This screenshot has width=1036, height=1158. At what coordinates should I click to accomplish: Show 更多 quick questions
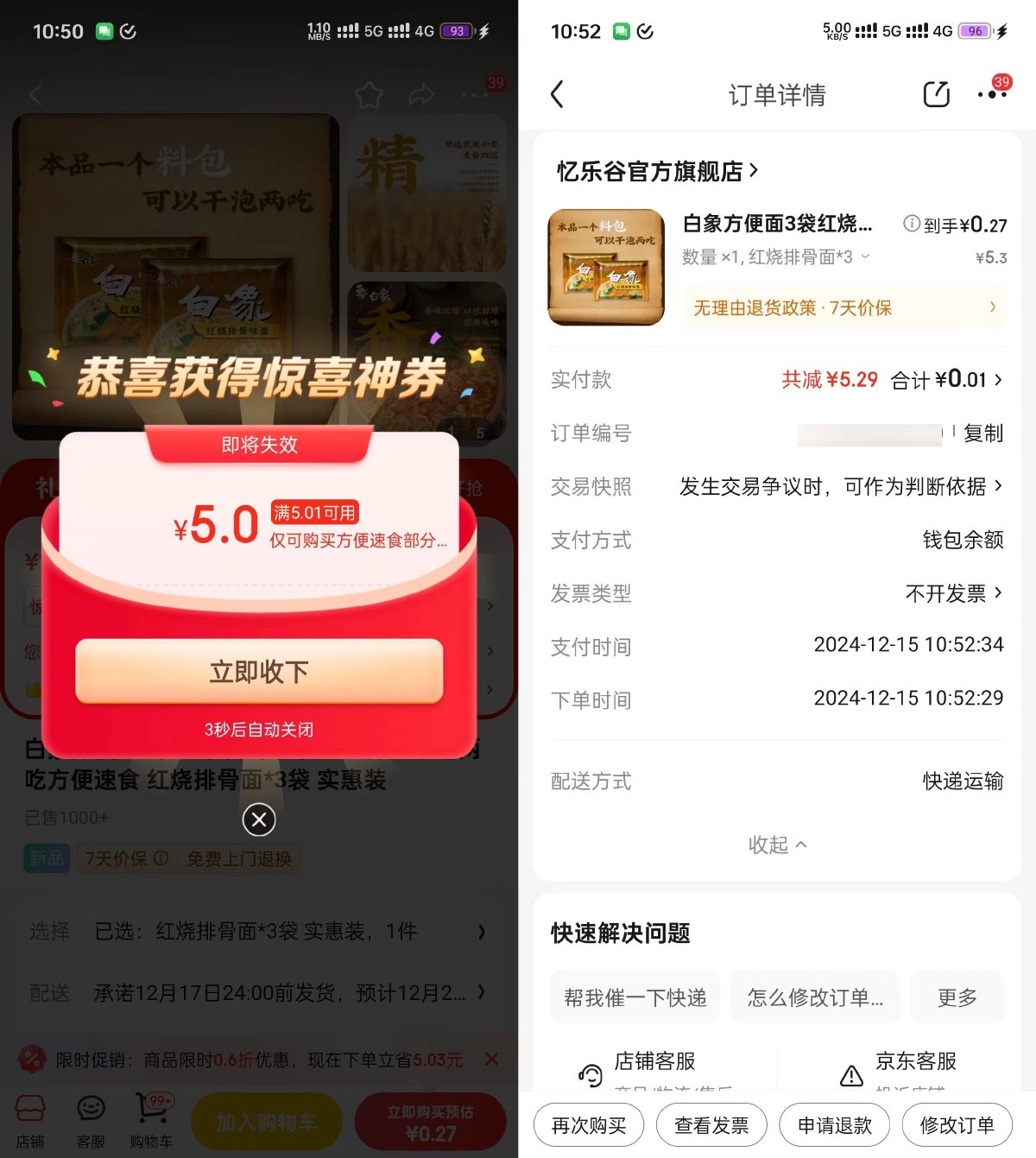pos(957,998)
